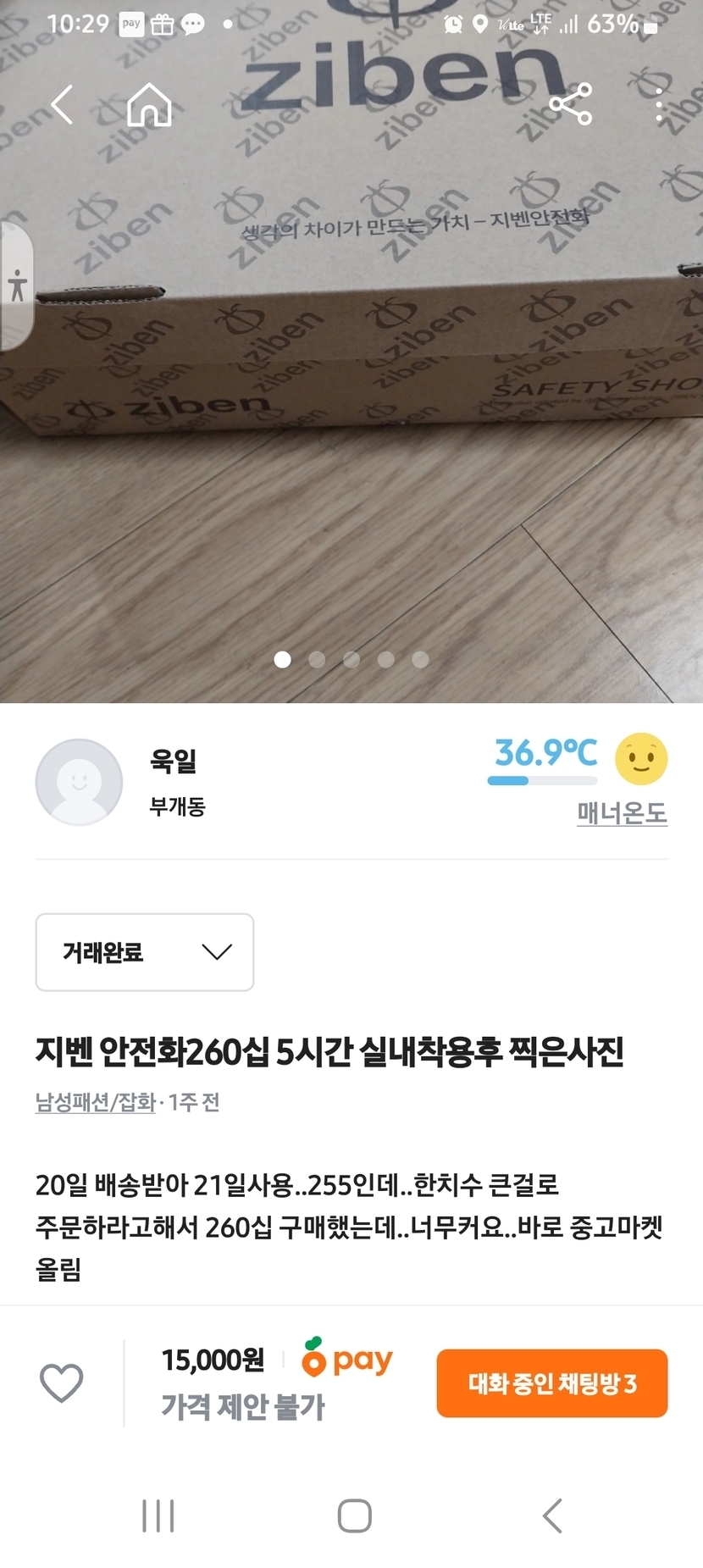
Task: Open 대화 중인 채팅방 3 chats
Action: [x=551, y=1383]
